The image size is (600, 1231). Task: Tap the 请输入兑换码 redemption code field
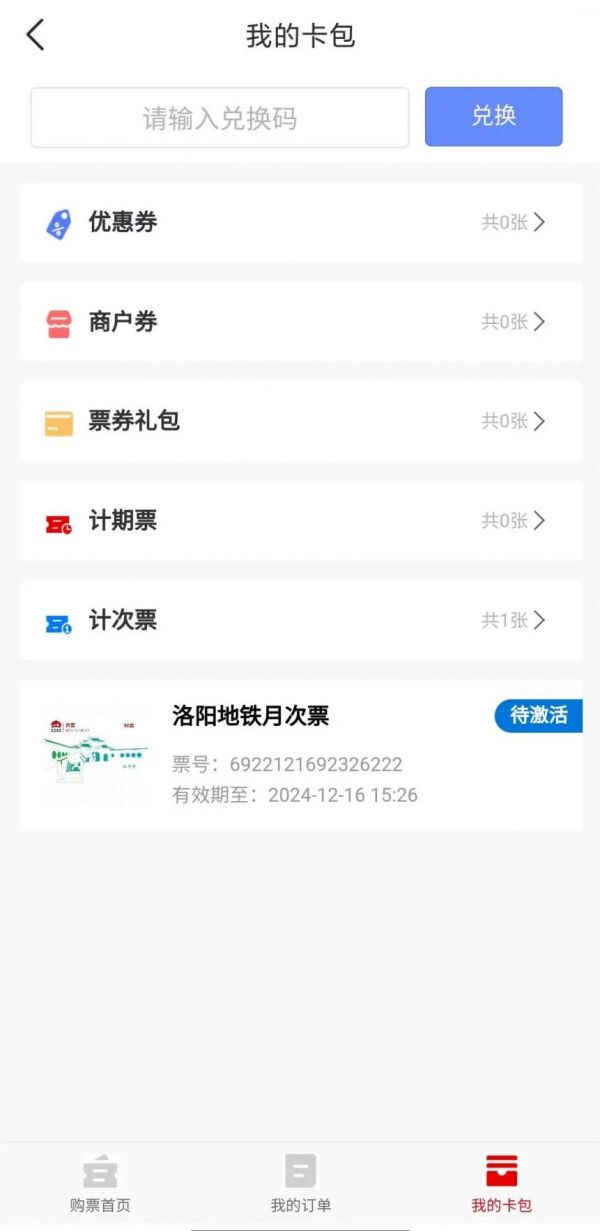(x=220, y=118)
